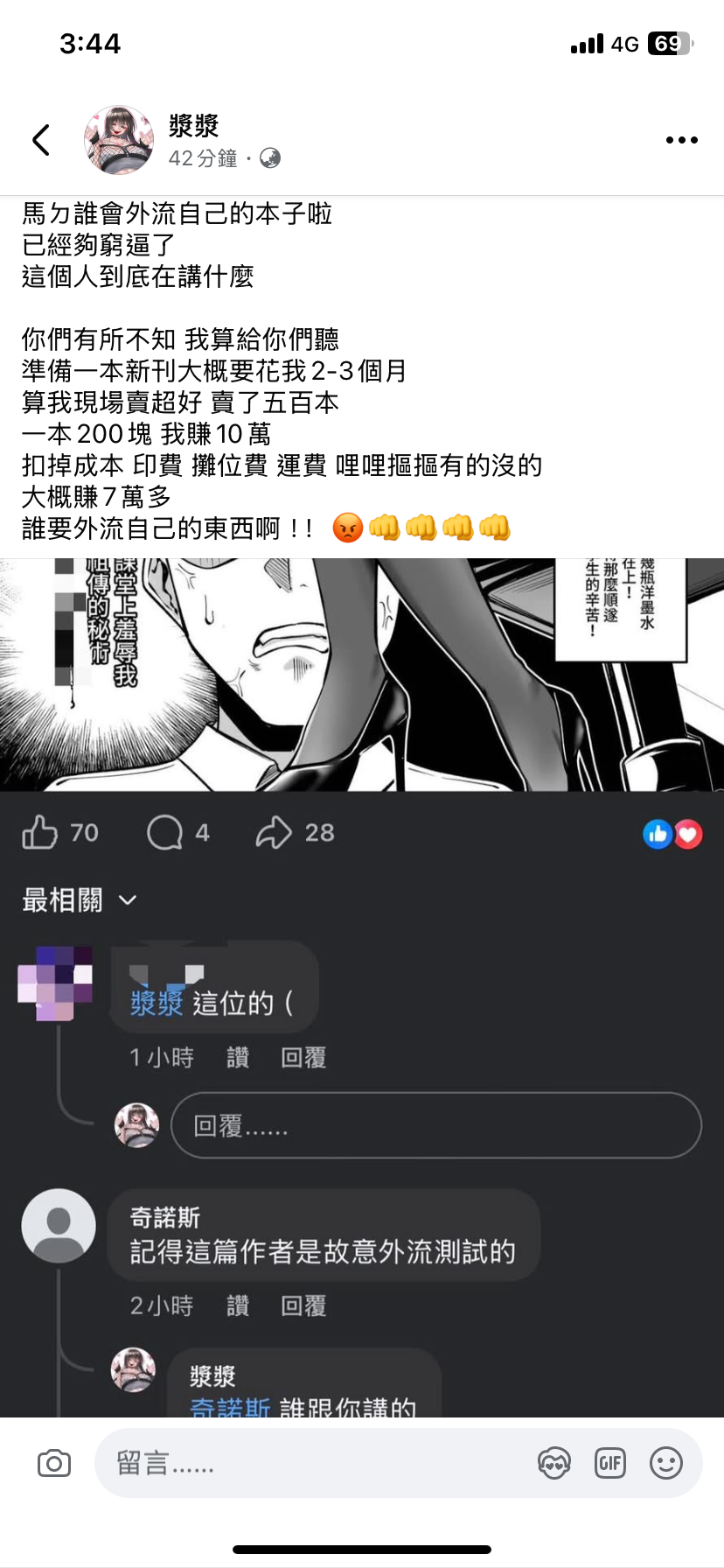Reply to 奇諾斯's comment
The image size is (724, 1568).
(x=303, y=1306)
